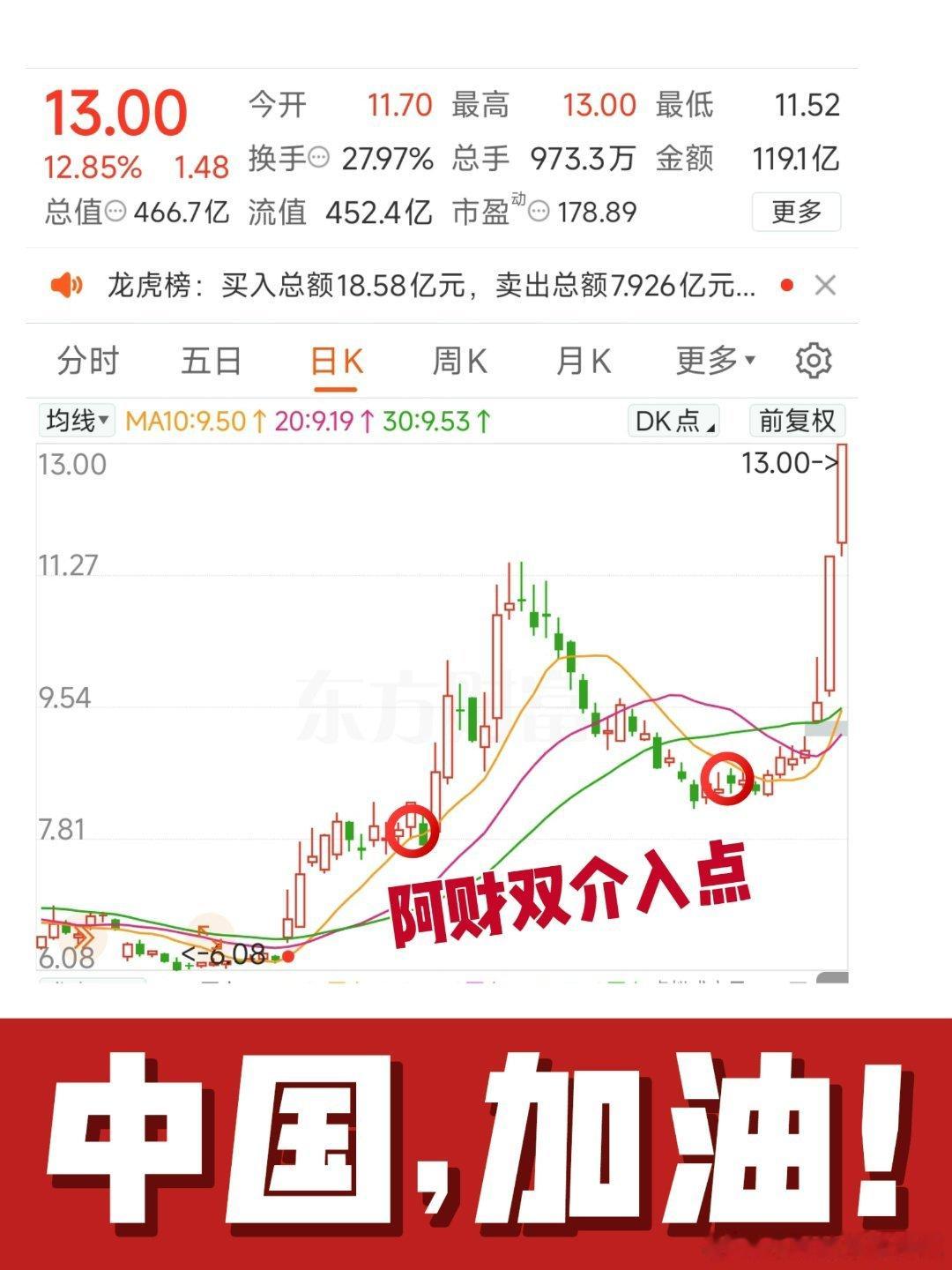
Task: Click the info icon next to 换手
Action: click(317, 159)
